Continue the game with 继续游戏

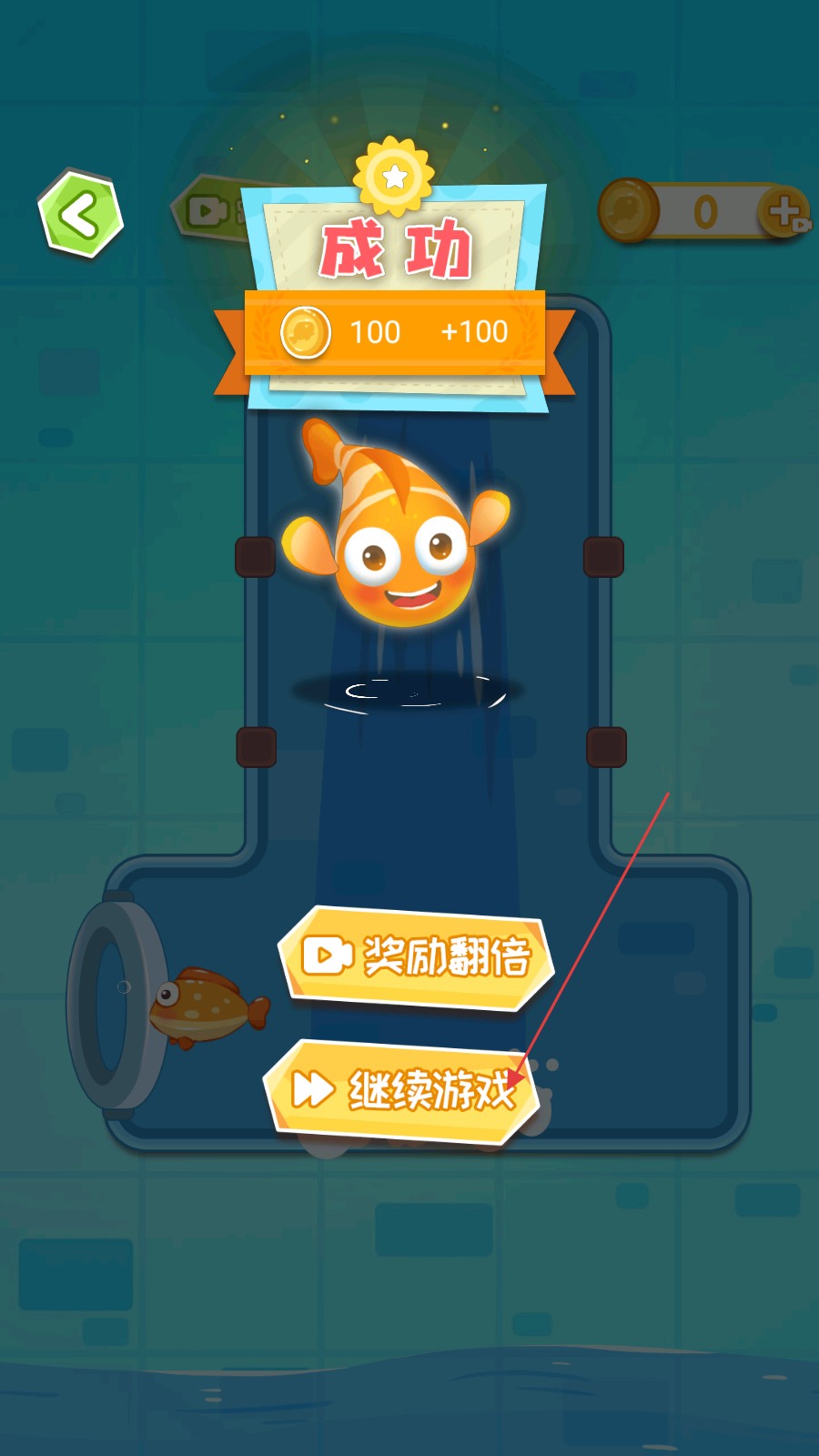[x=403, y=1090]
